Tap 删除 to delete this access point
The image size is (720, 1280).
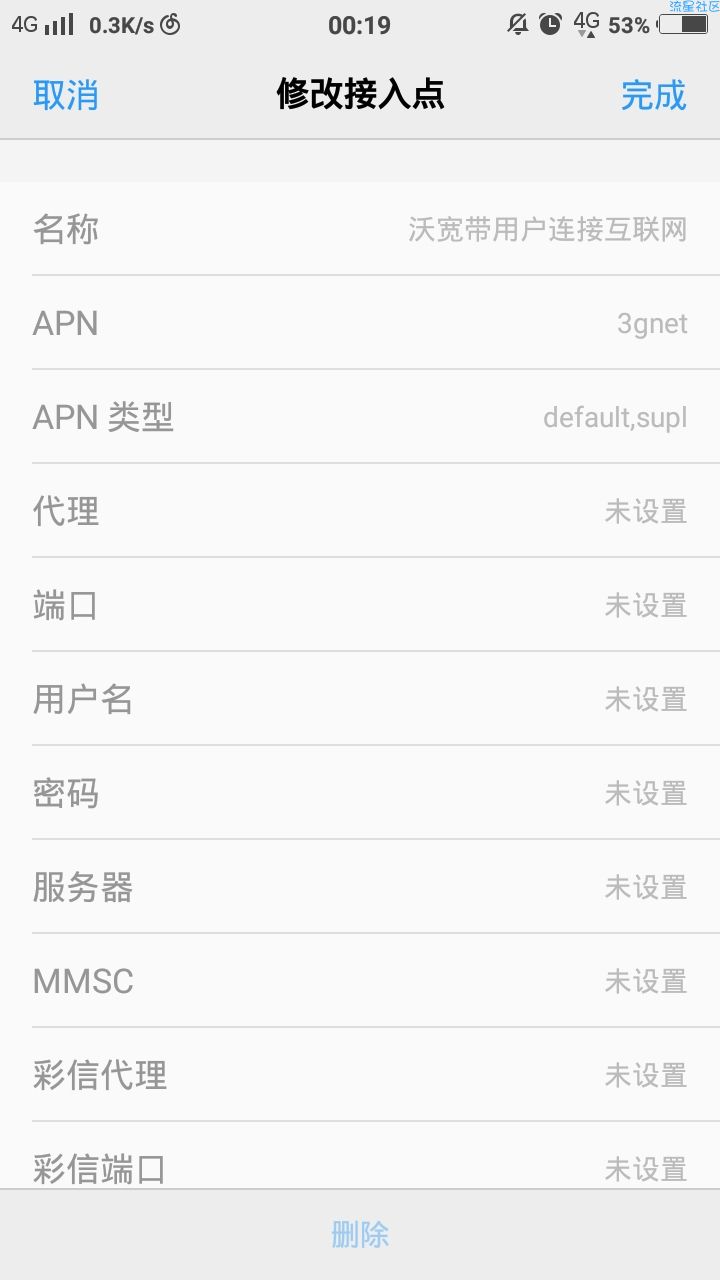click(360, 1235)
